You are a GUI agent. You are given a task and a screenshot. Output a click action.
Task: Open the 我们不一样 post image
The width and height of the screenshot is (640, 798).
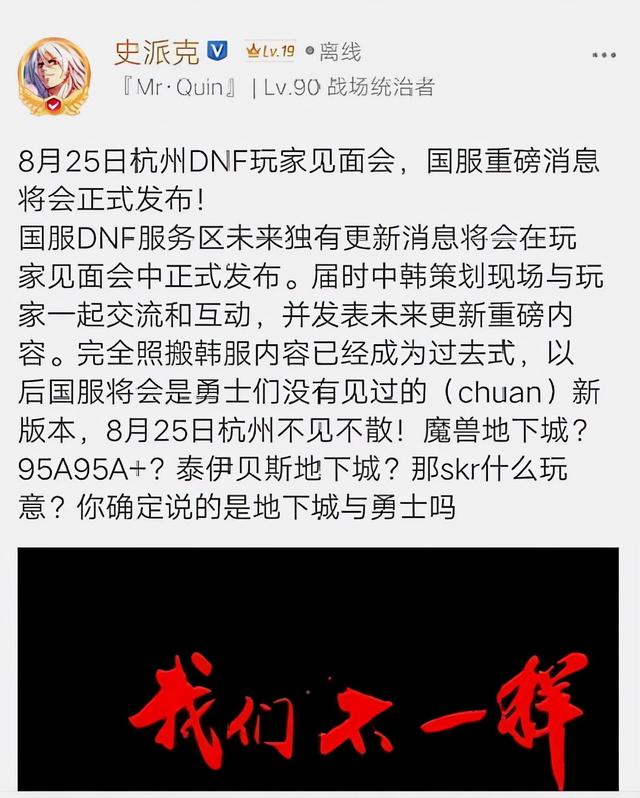pyautogui.click(x=319, y=672)
